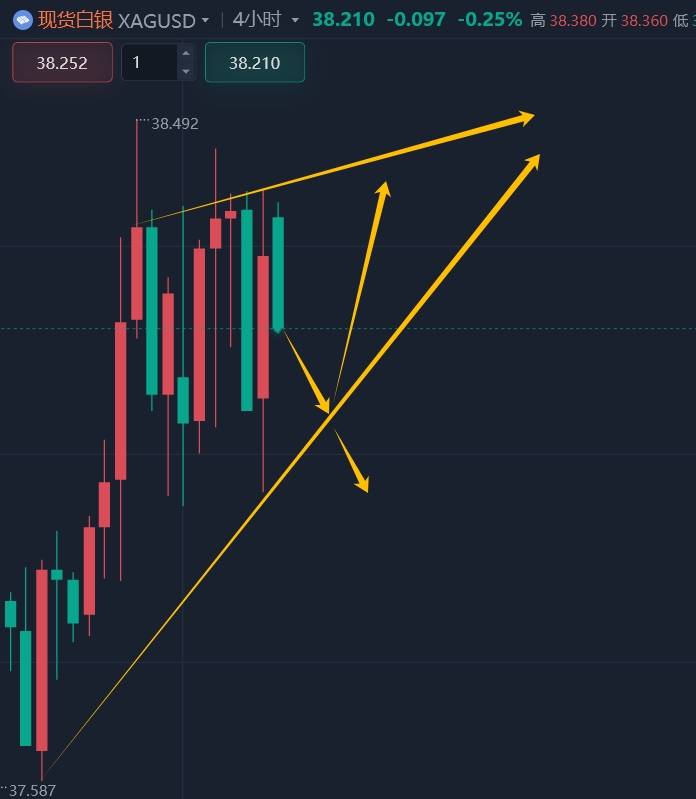Image resolution: width=696 pixels, height=799 pixels.
Task: Increase the lot quantity with up arrow
Action: coord(185,56)
